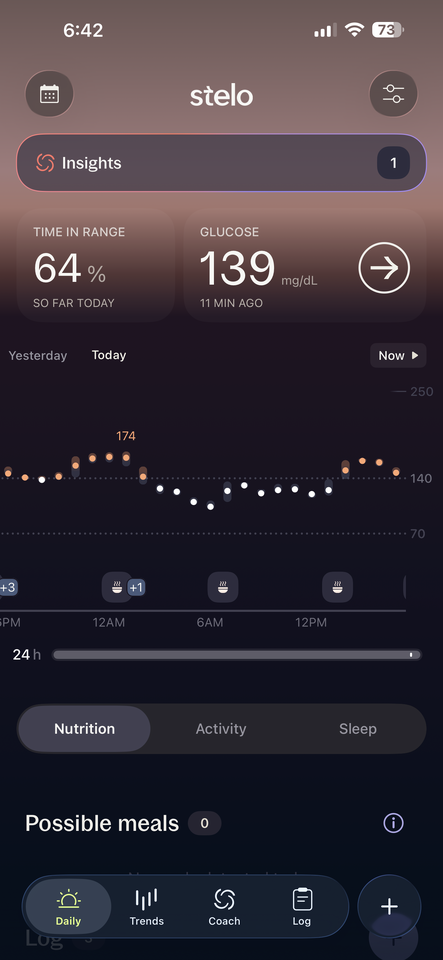Image resolution: width=443 pixels, height=960 pixels.
Task: Tap the 24 h time range slider
Action: point(237,654)
